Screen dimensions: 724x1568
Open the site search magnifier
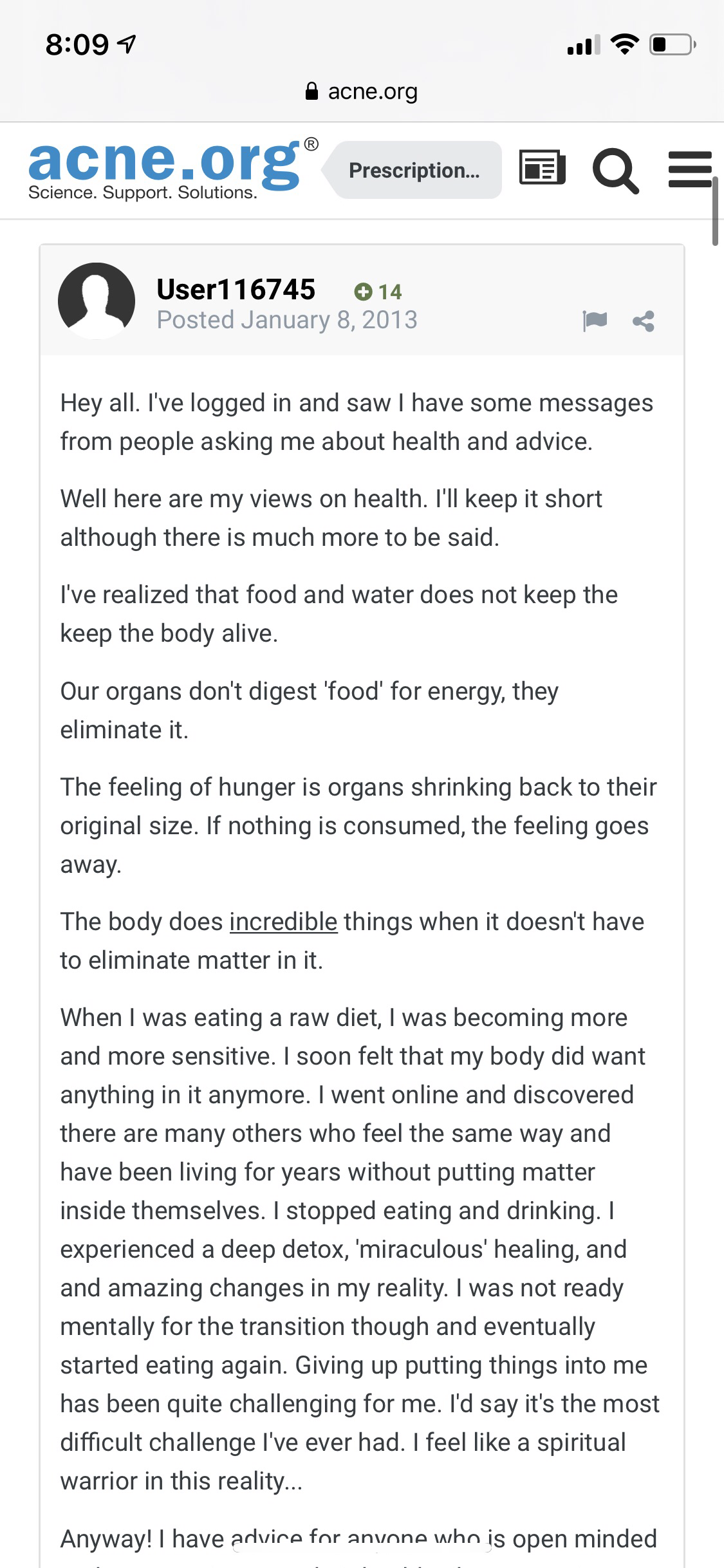[x=615, y=170]
